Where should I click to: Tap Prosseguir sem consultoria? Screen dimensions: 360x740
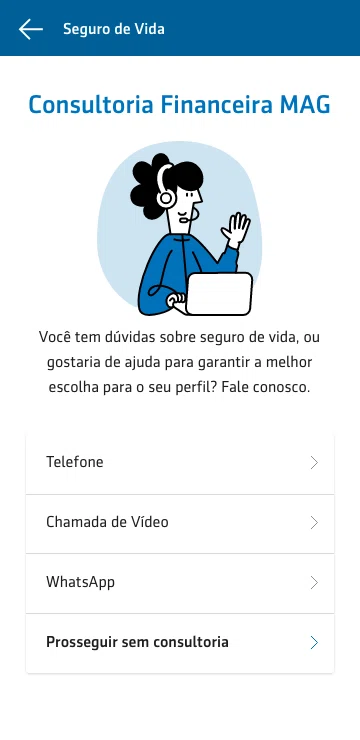click(180, 643)
